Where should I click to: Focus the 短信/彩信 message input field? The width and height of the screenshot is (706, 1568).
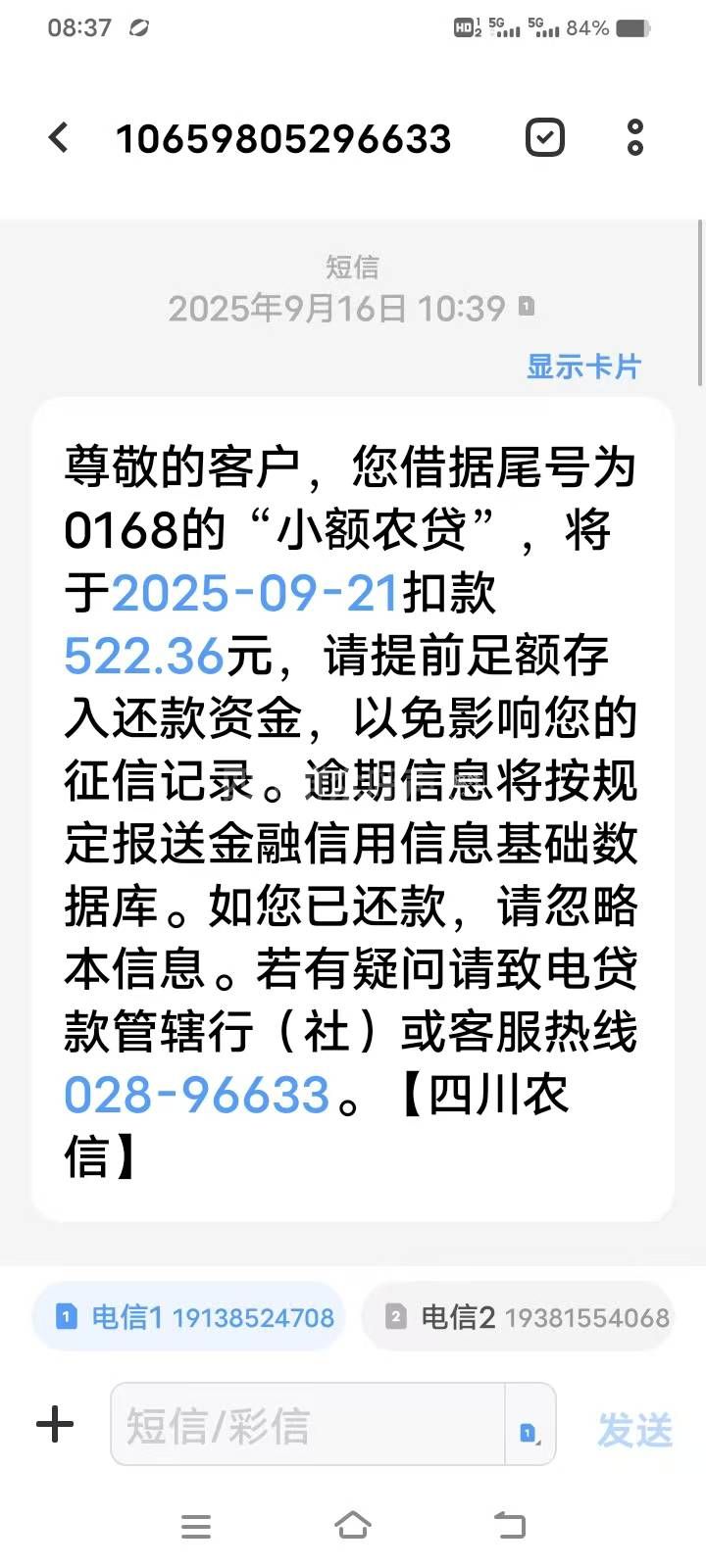(x=309, y=1425)
